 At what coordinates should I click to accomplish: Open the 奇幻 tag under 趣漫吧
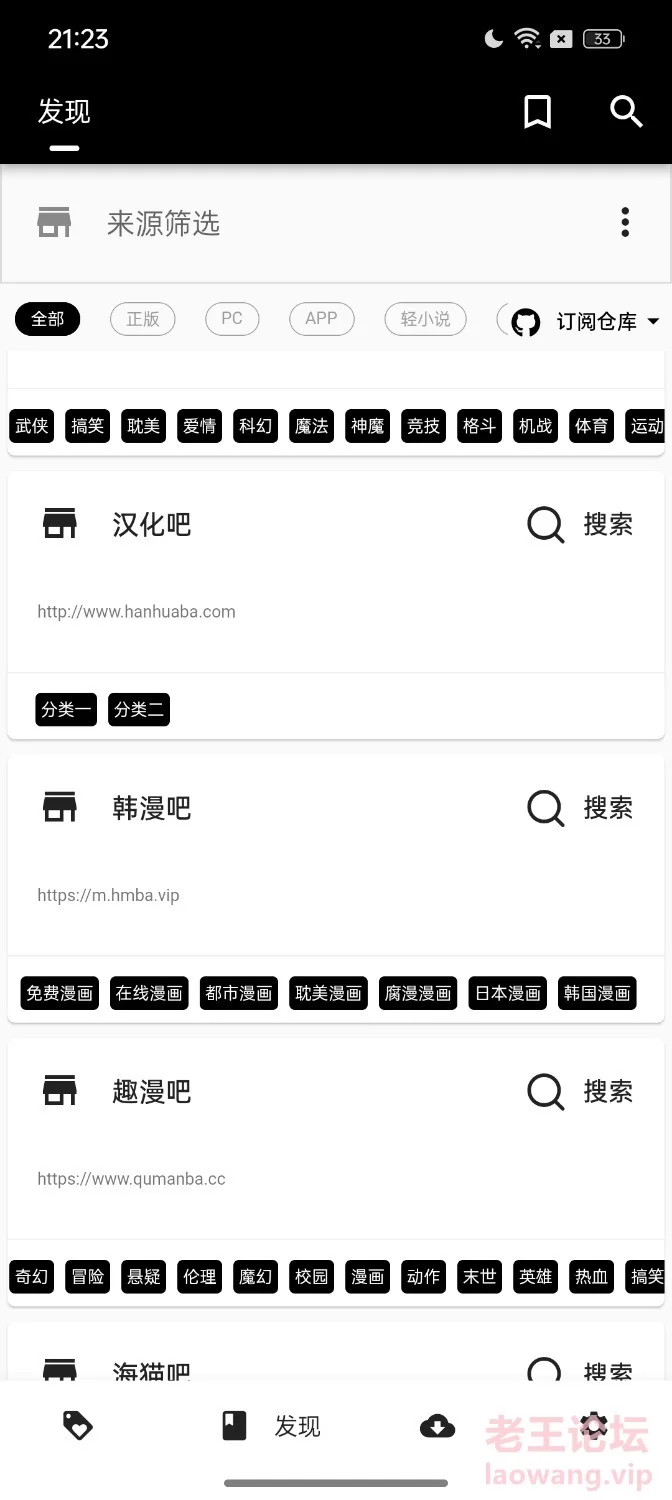[32, 1277]
